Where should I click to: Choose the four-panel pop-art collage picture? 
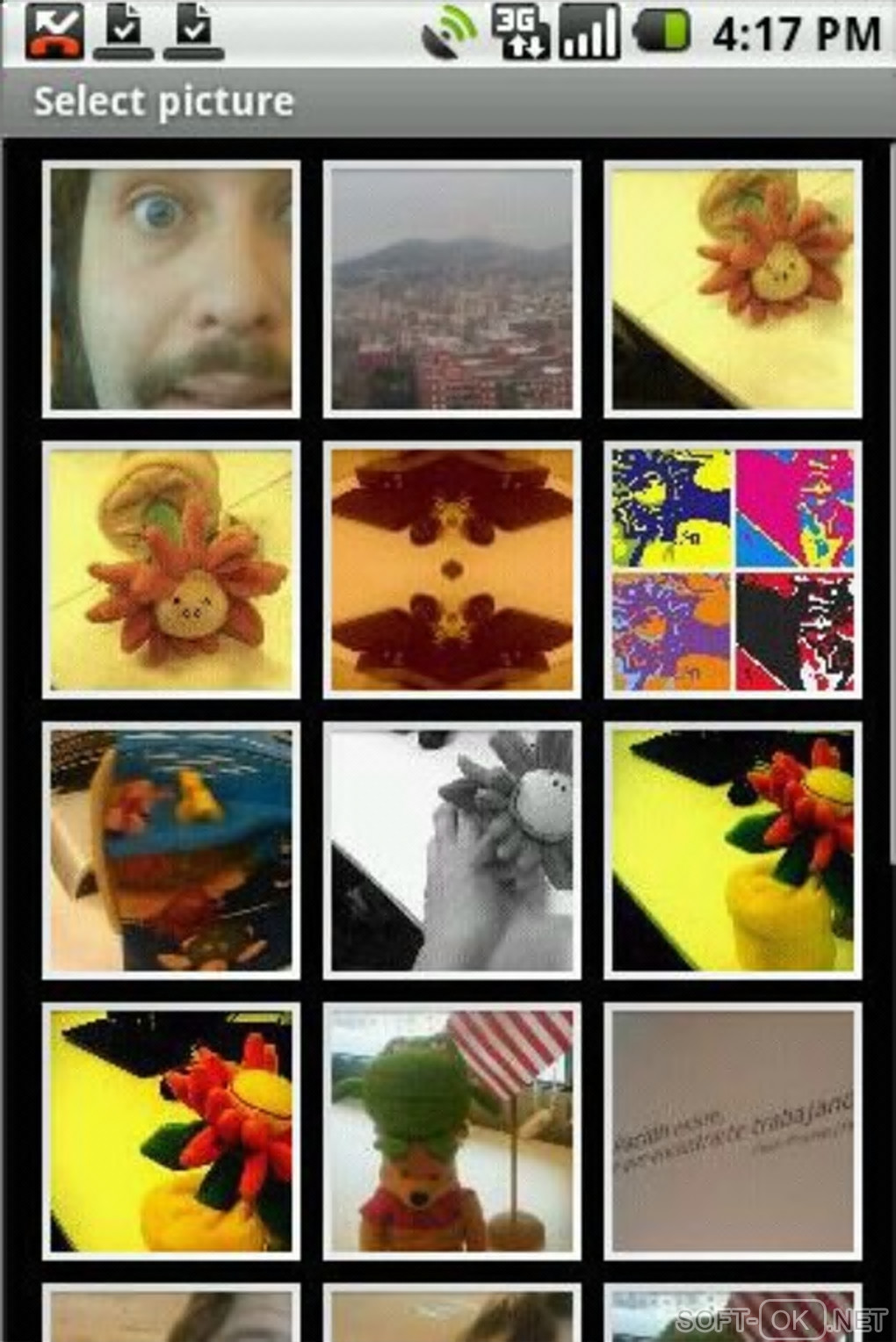pyautogui.click(x=733, y=571)
